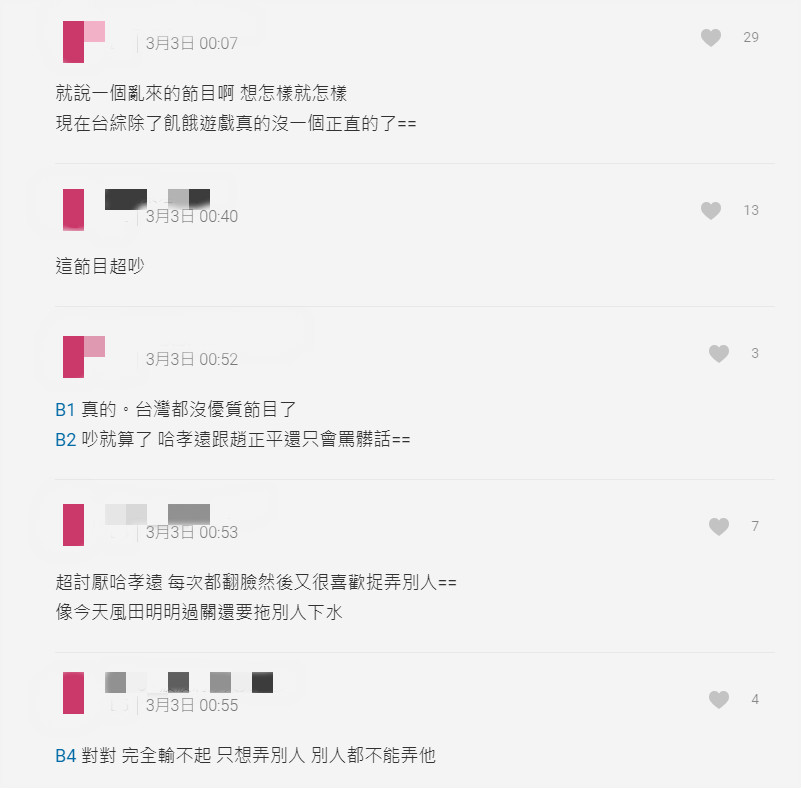Like the 00:52 comment with 3 likes
The height and width of the screenshot is (788, 801).
click(x=718, y=354)
